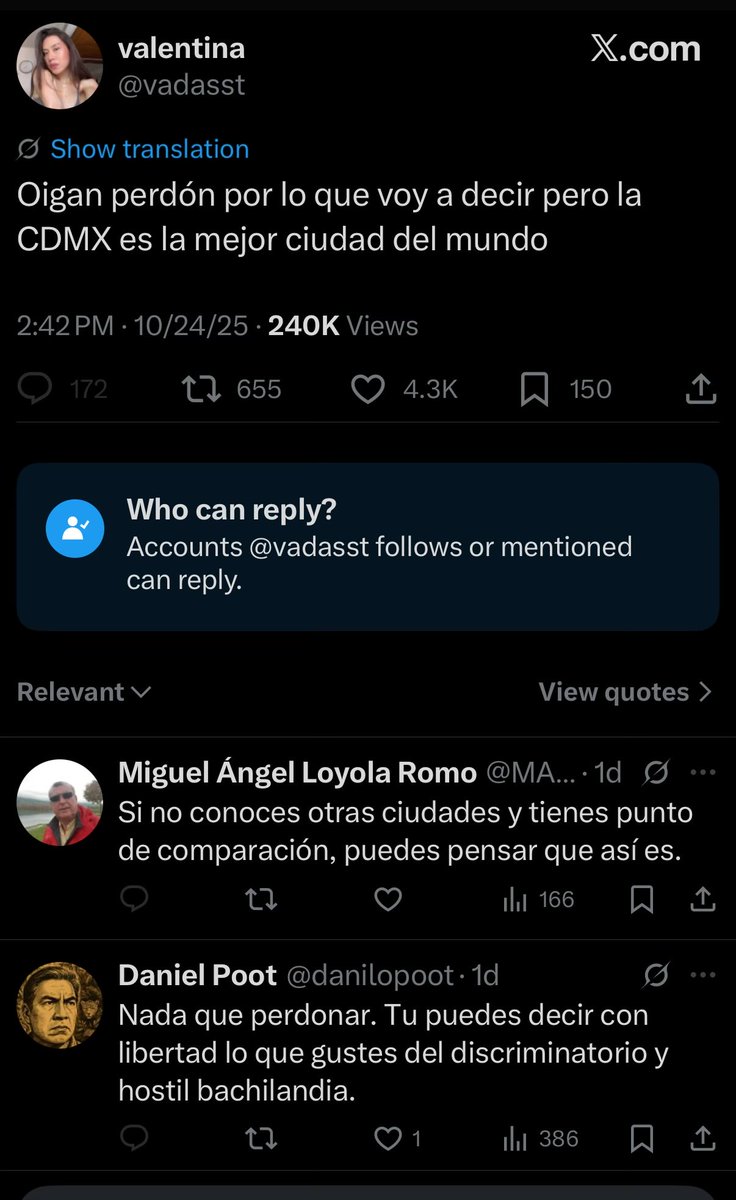The width and height of the screenshot is (736, 1200).
Task: Like Daniel Poot's reply
Action: (x=387, y=1138)
